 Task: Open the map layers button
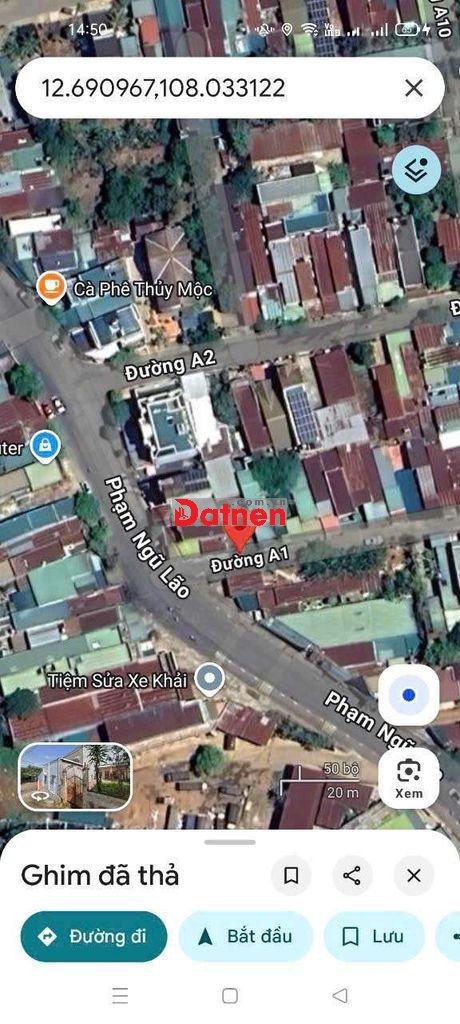416,170
